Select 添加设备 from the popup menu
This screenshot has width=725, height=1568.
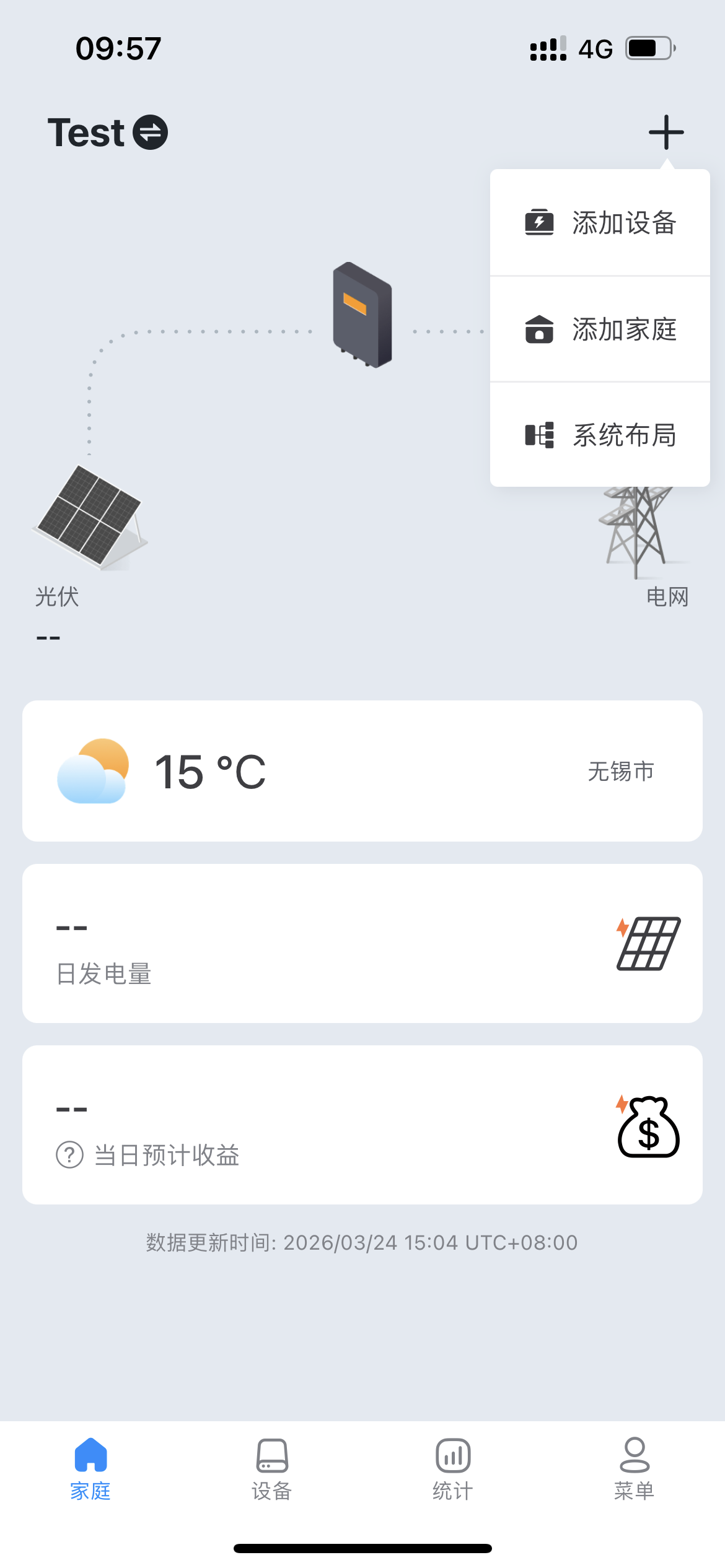(600, 223)
